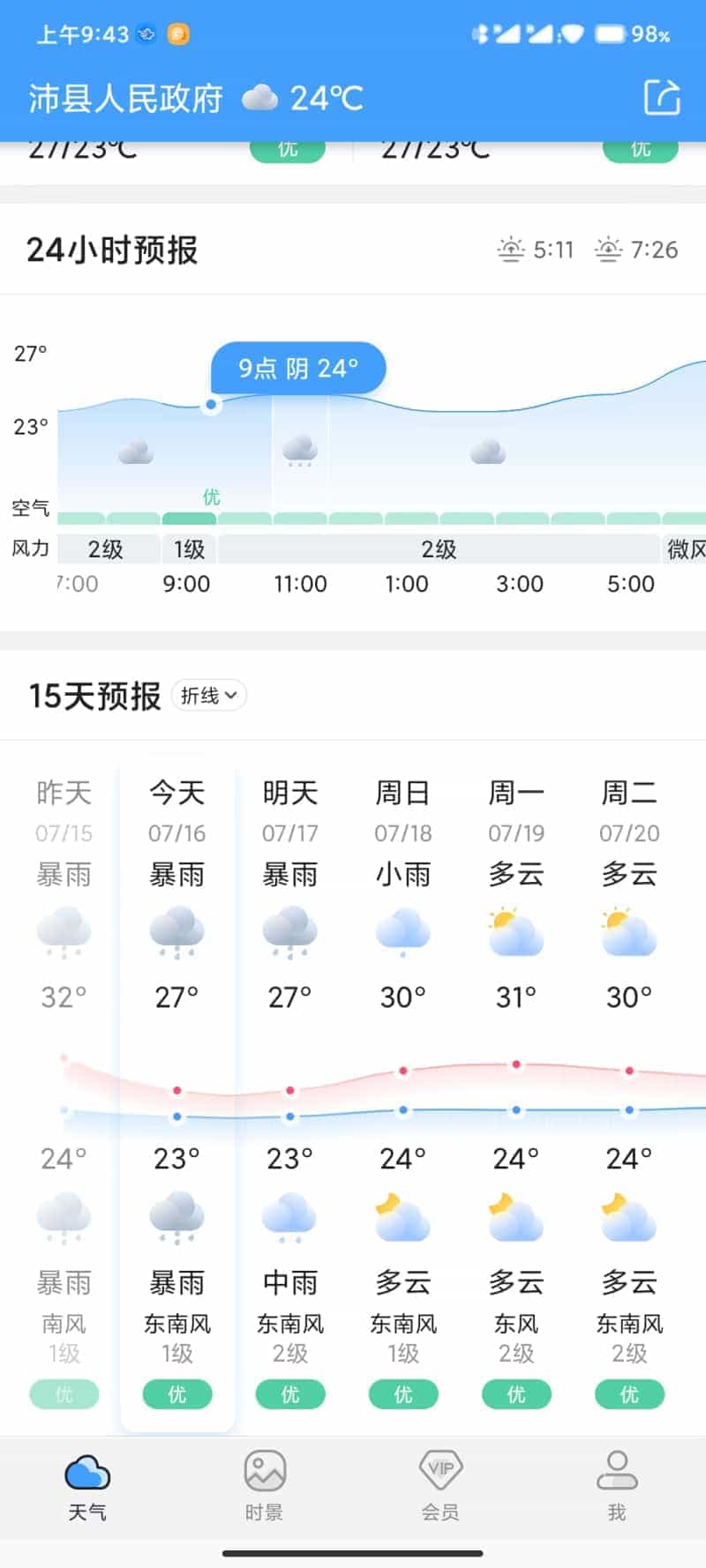Open the 折线 view dropdown
Screen dimensions: 706x1568
tap(209, 695)
